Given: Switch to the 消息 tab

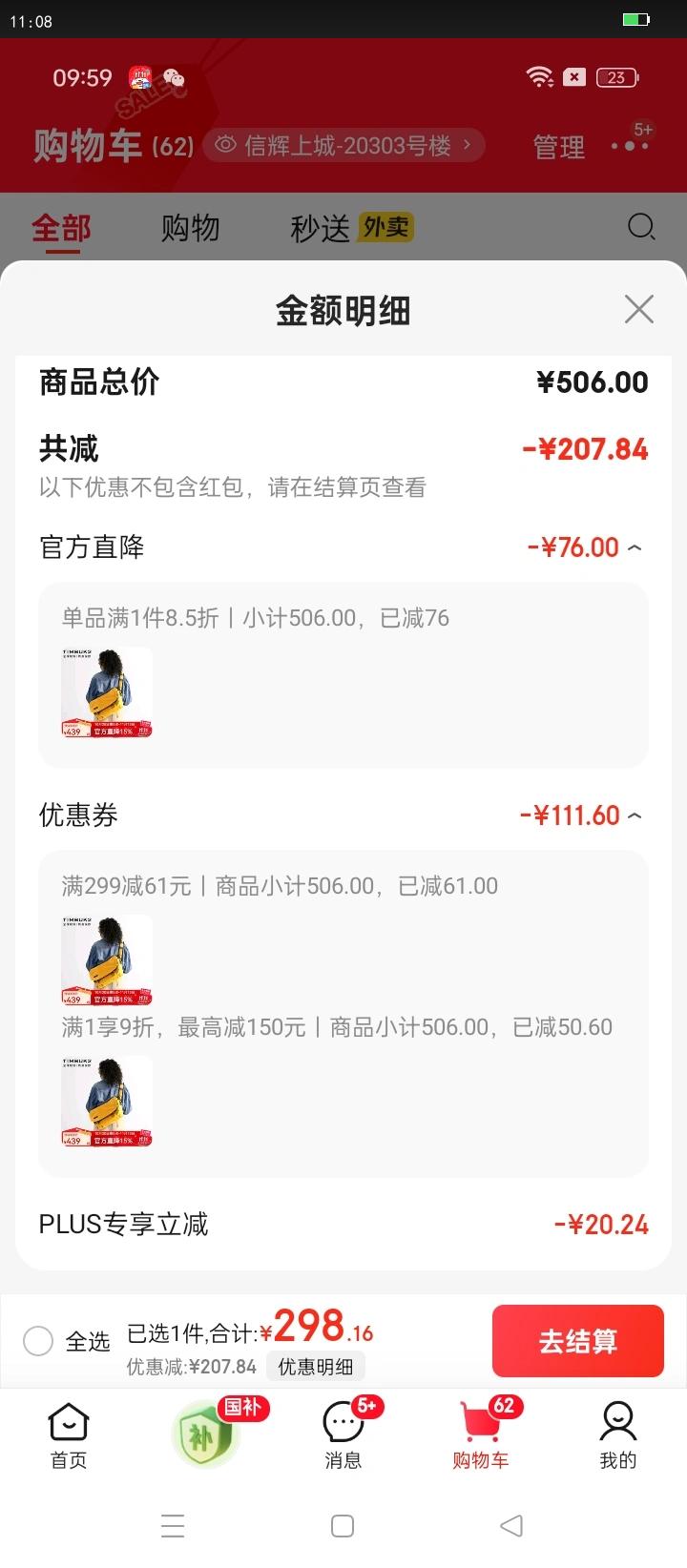Looking at the screenshot, I should pyautogui.click(x=343, y=1435).
